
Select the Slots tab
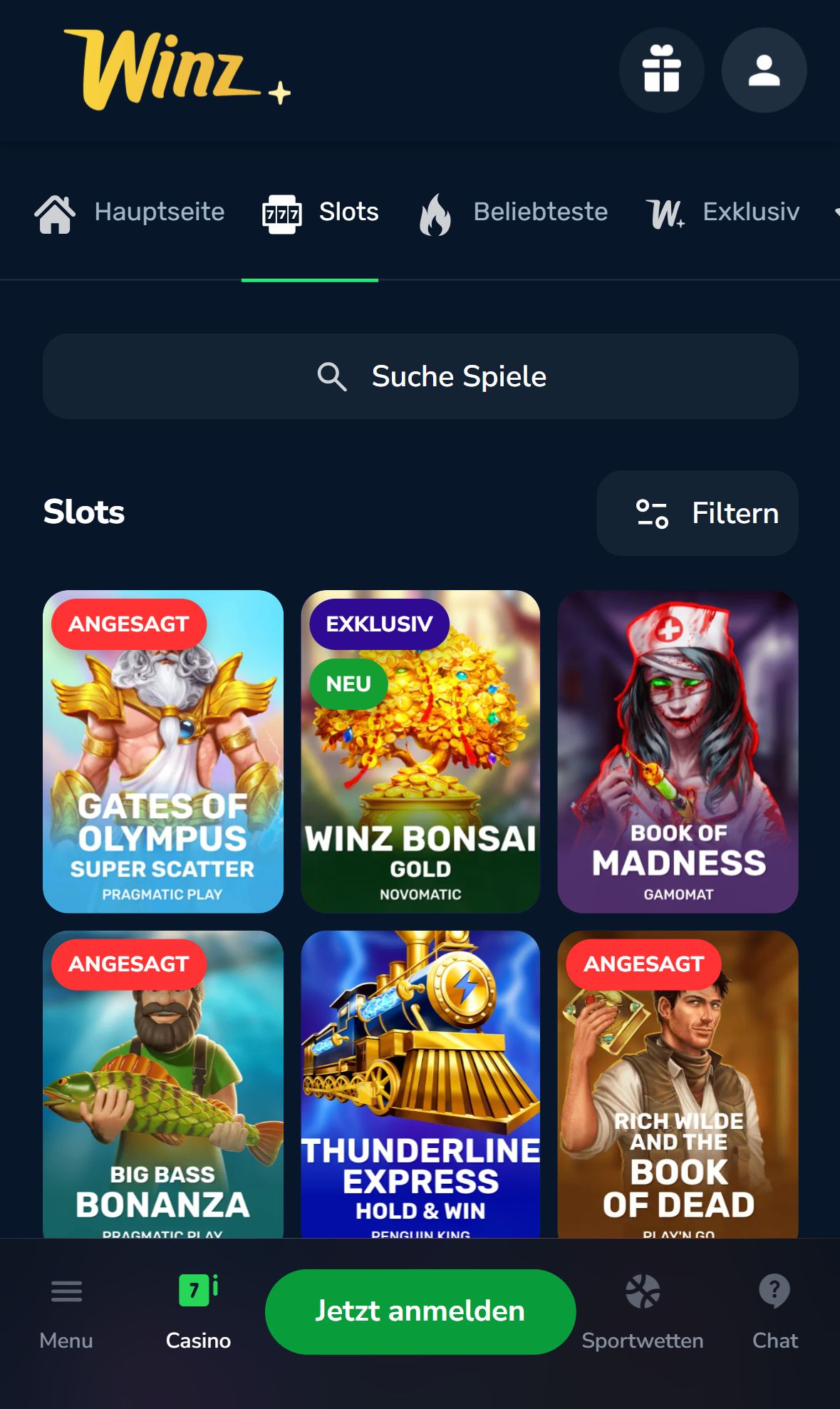point(320,212)
